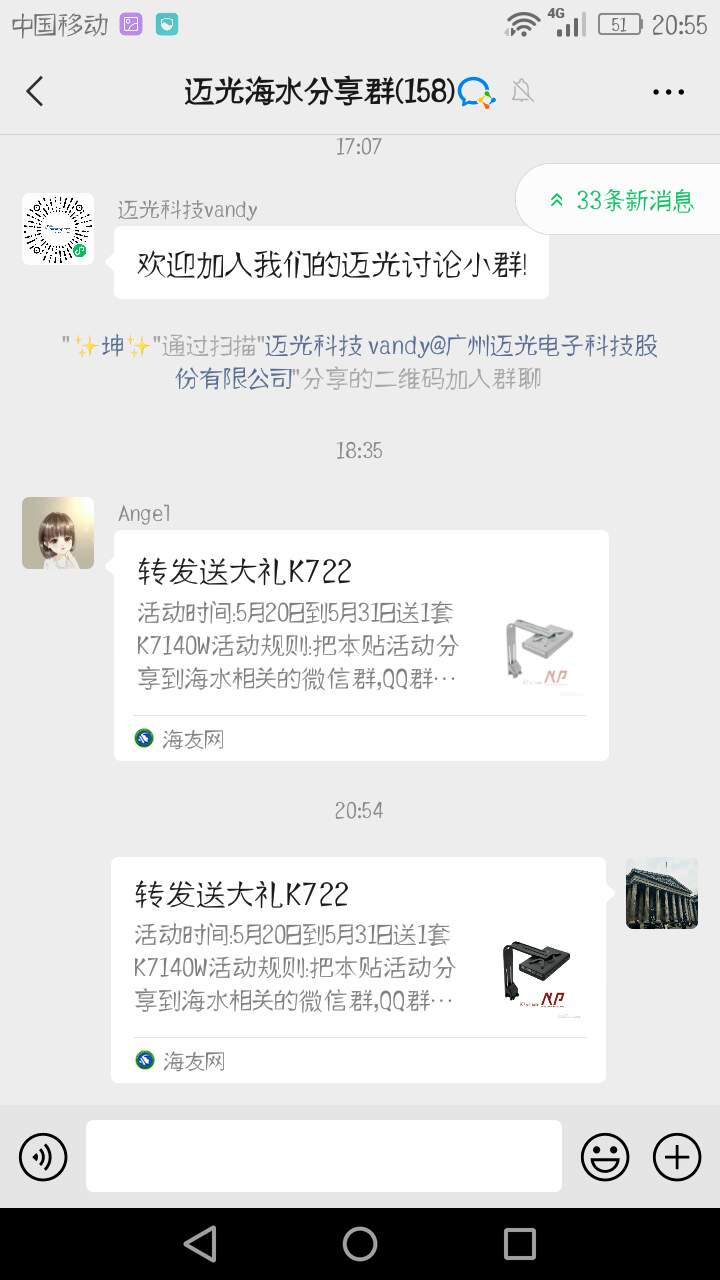720x1280 pixels.
Task: Open my own avatar on the right
Action: click(661, 893)
